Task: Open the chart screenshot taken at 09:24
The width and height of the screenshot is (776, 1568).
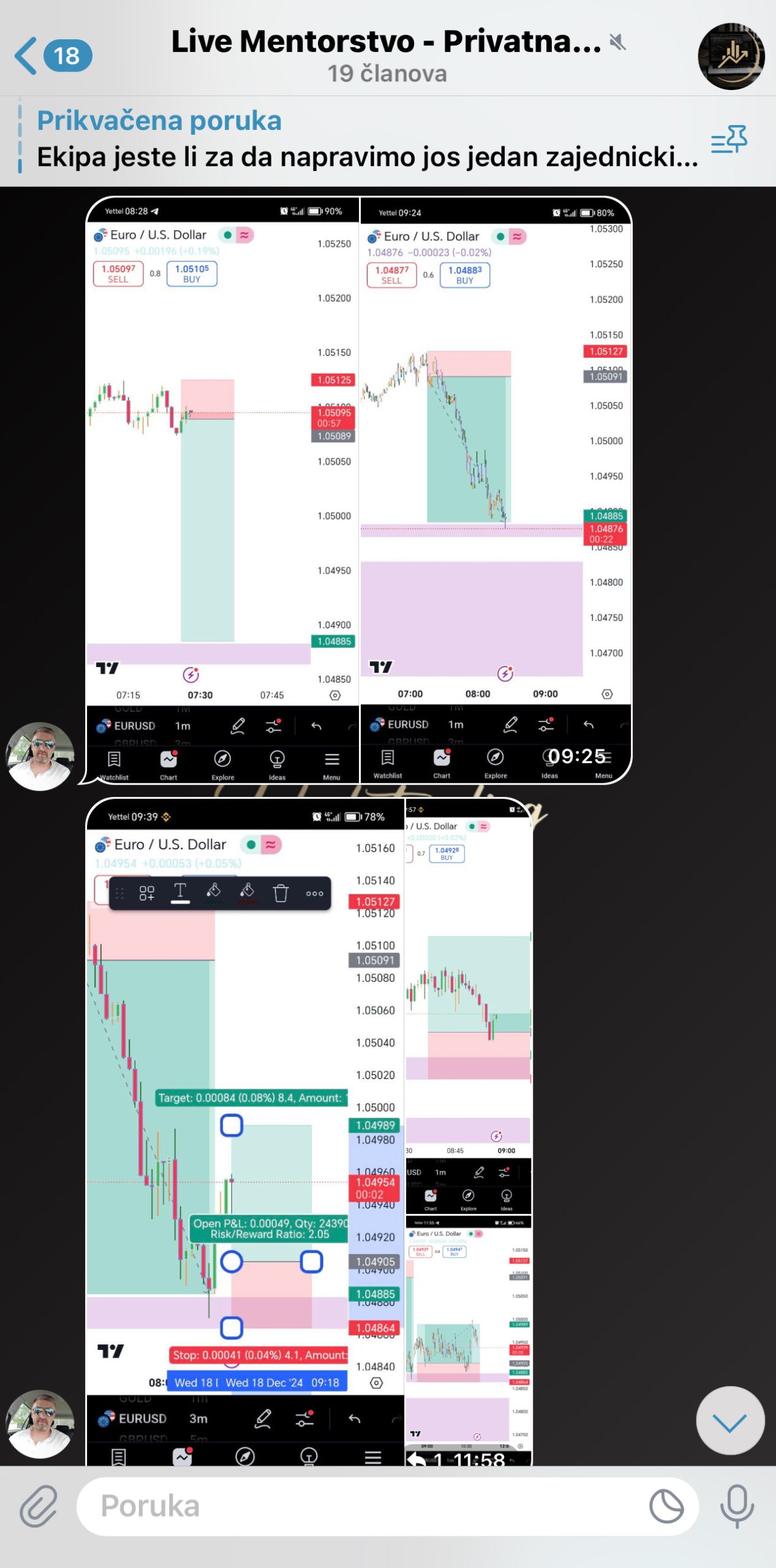Action: click(x=495, y=490)
